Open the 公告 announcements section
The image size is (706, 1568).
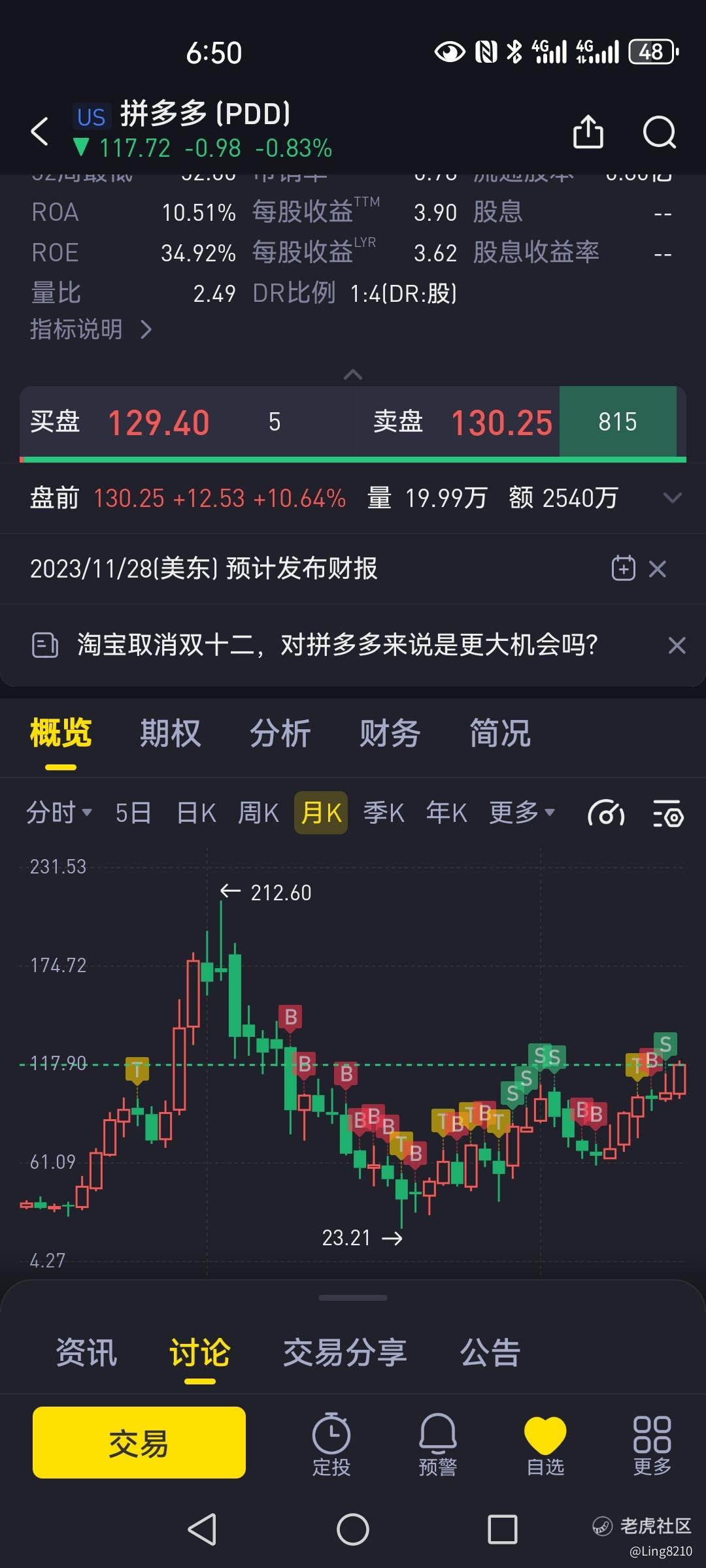click(x=490, y=1352)
